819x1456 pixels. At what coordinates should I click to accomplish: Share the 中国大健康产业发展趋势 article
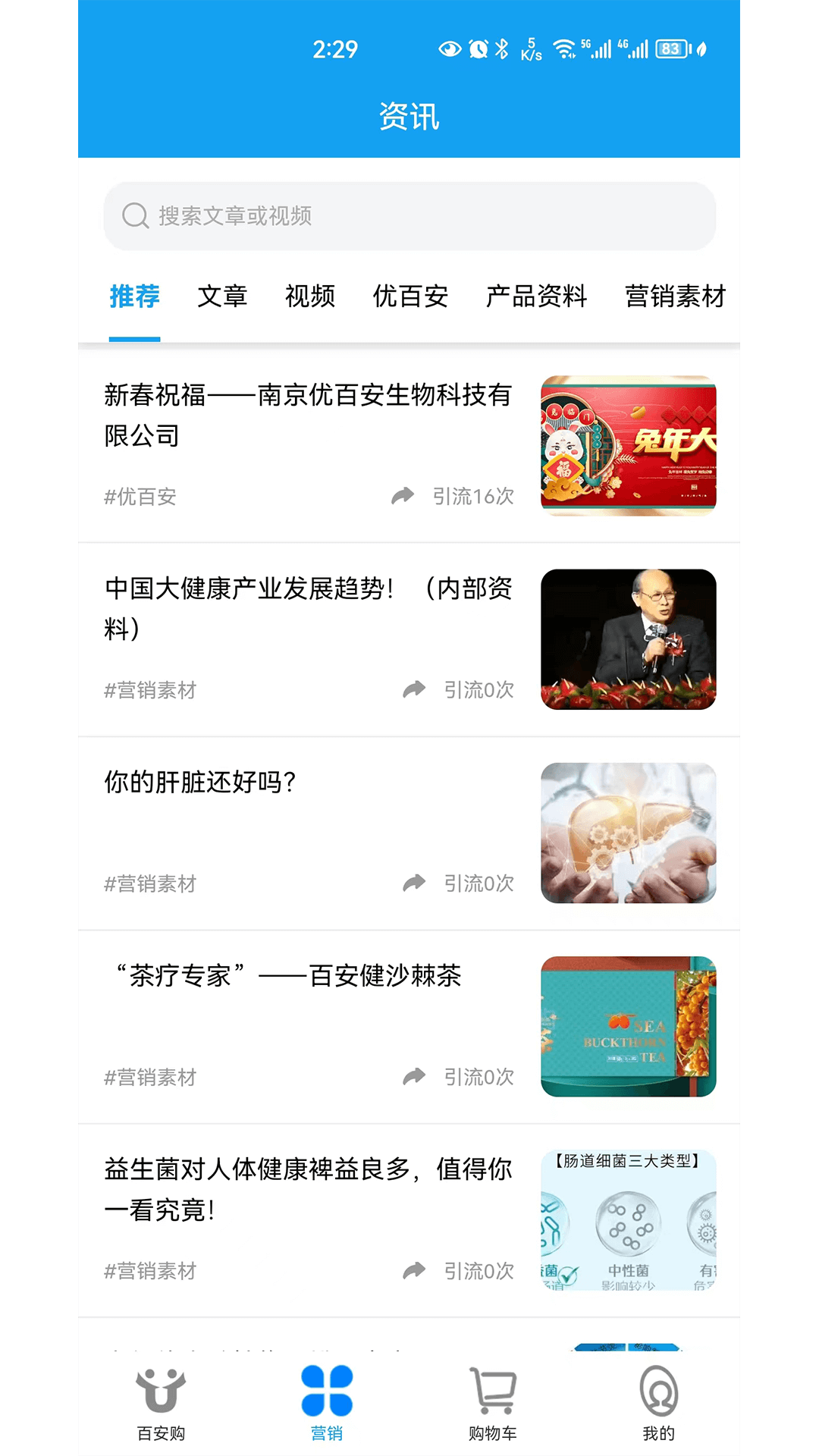tap(414, 689)
